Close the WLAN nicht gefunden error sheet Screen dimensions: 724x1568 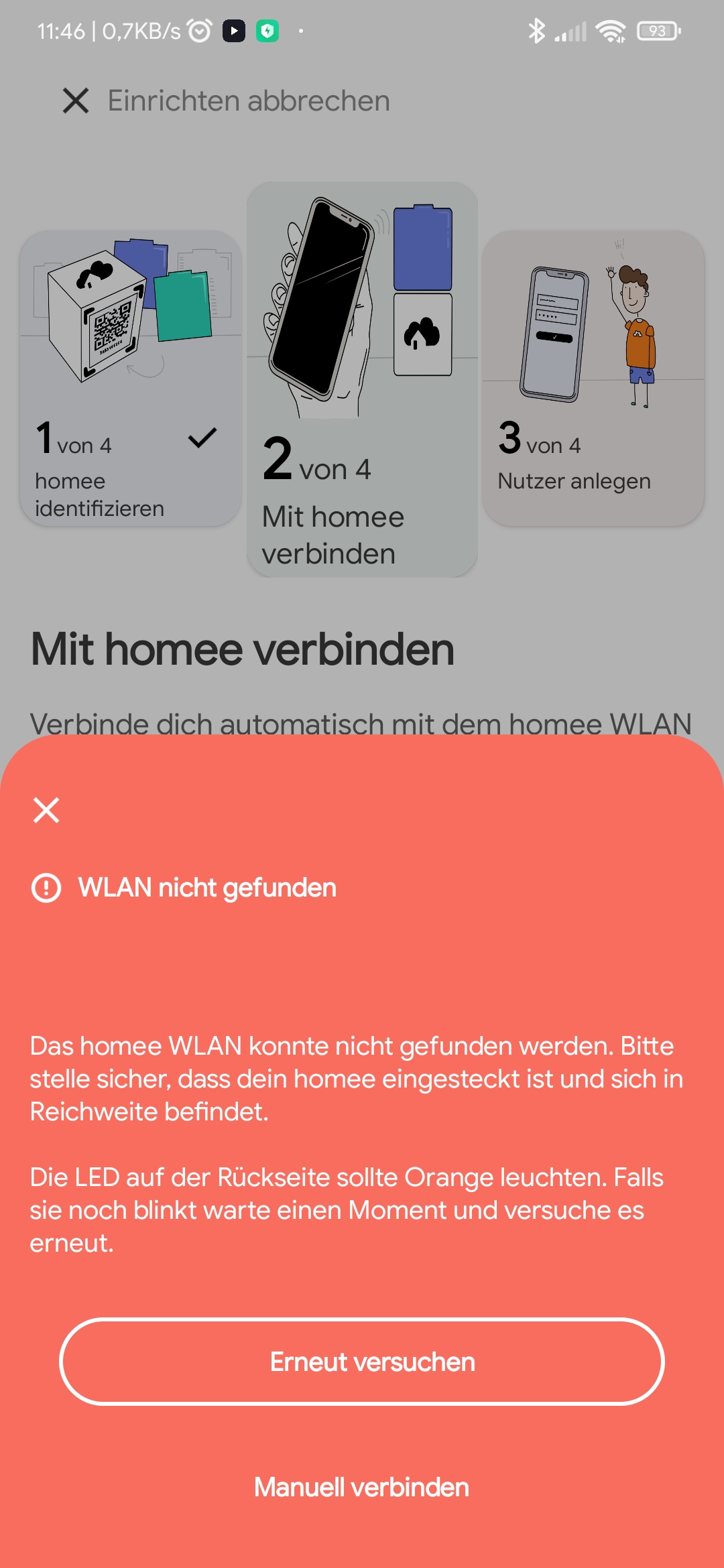[46, 809]
